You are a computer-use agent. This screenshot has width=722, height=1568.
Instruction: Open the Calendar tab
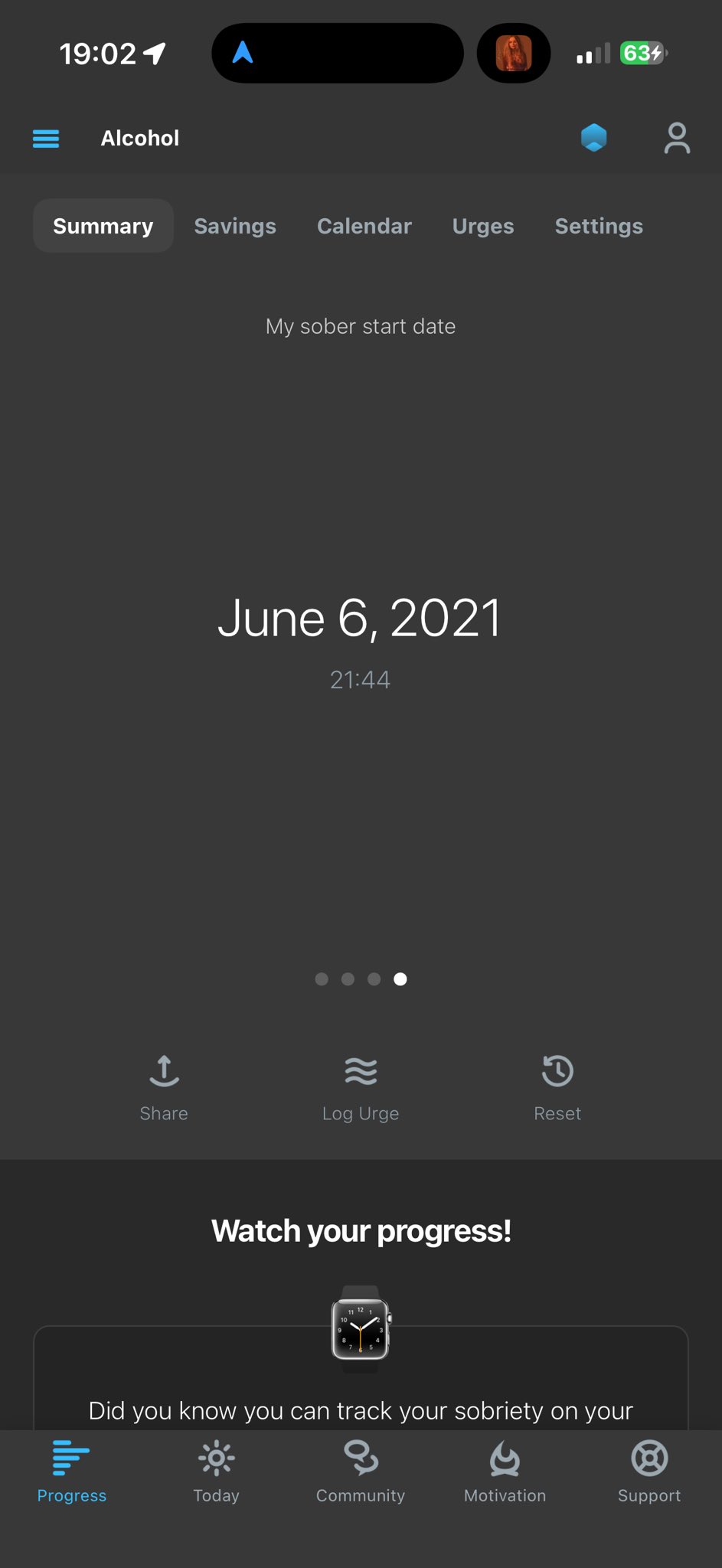(364, 226)
